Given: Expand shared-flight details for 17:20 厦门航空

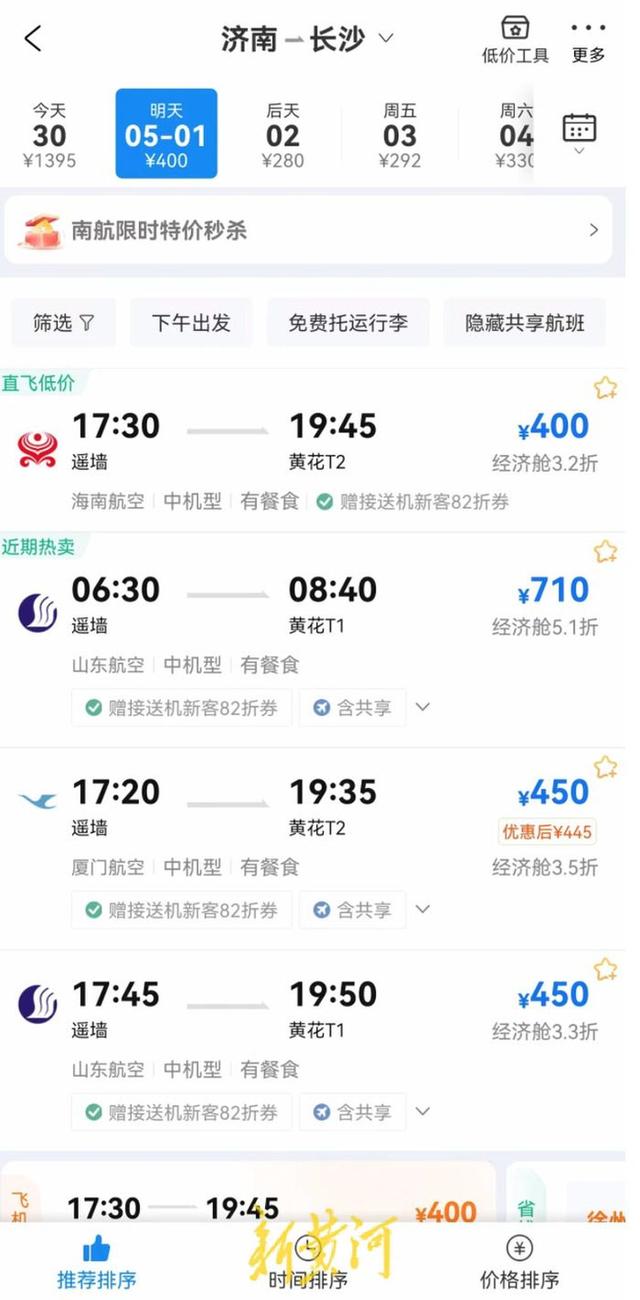Looking at the screenshot, I should (x=423, y=909).
